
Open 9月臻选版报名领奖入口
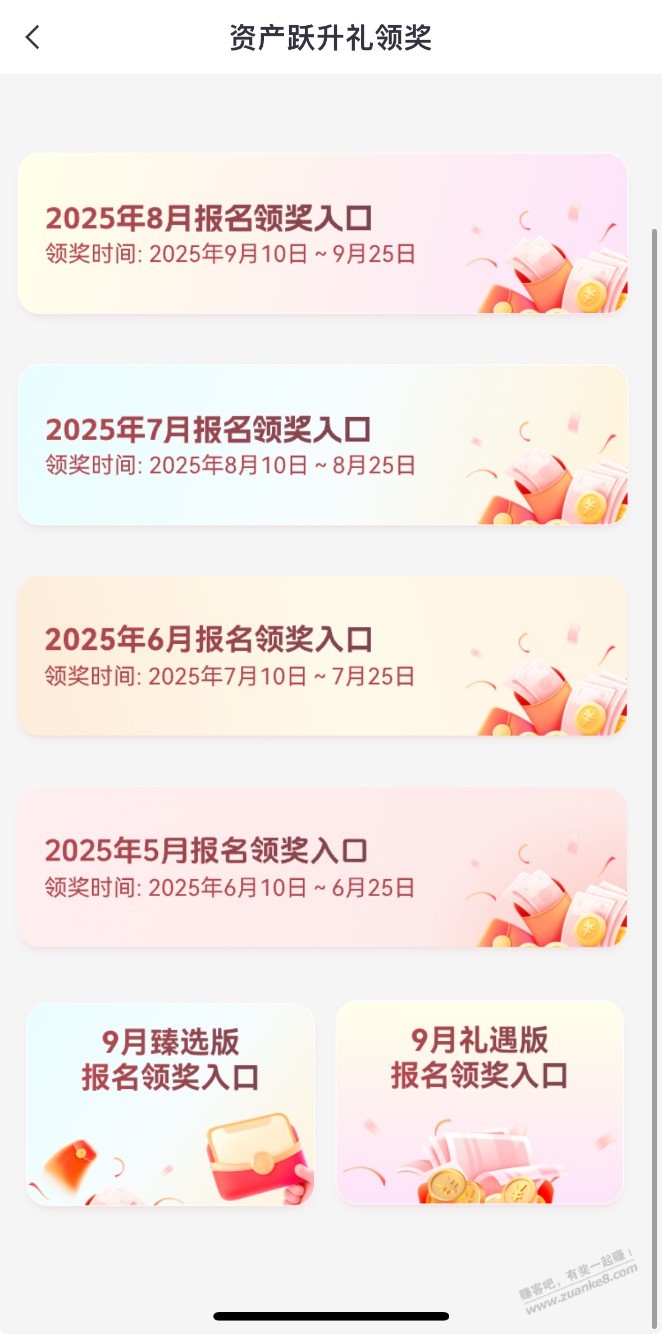click(x=171, y=1103)
